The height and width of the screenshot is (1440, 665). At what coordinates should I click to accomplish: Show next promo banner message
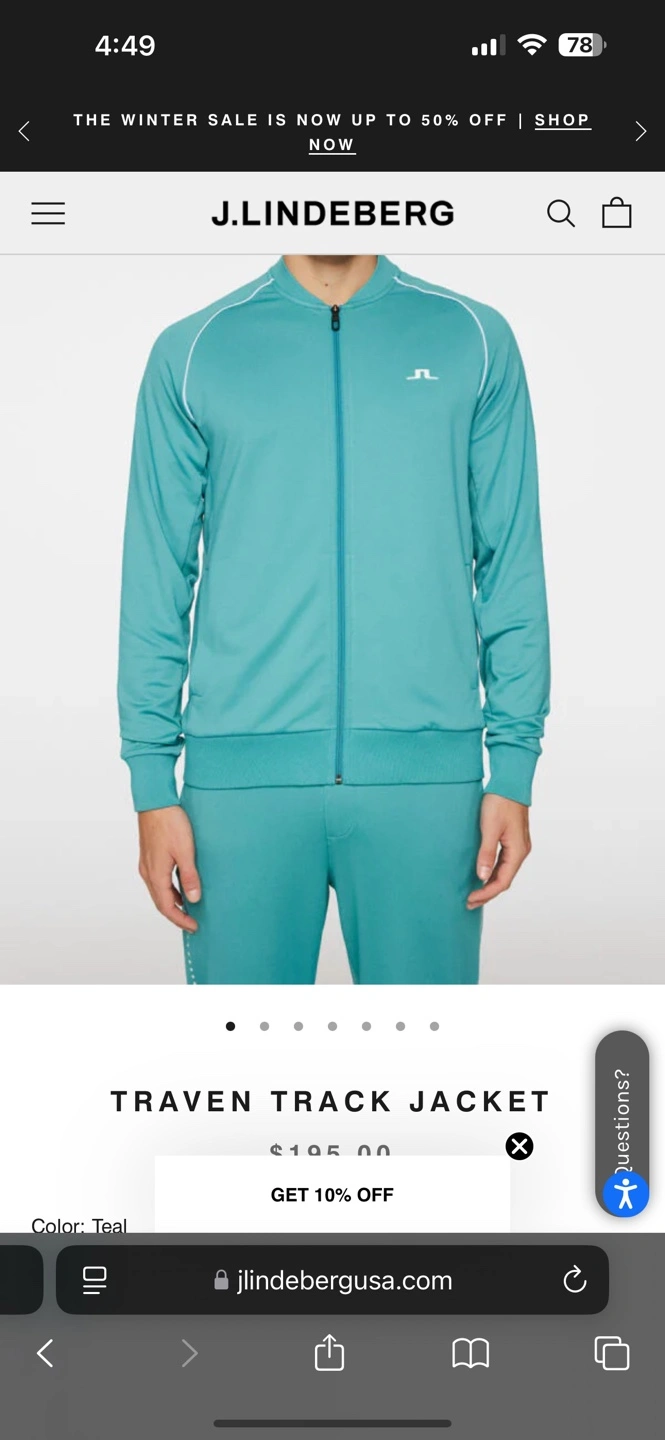pos(640,132)
